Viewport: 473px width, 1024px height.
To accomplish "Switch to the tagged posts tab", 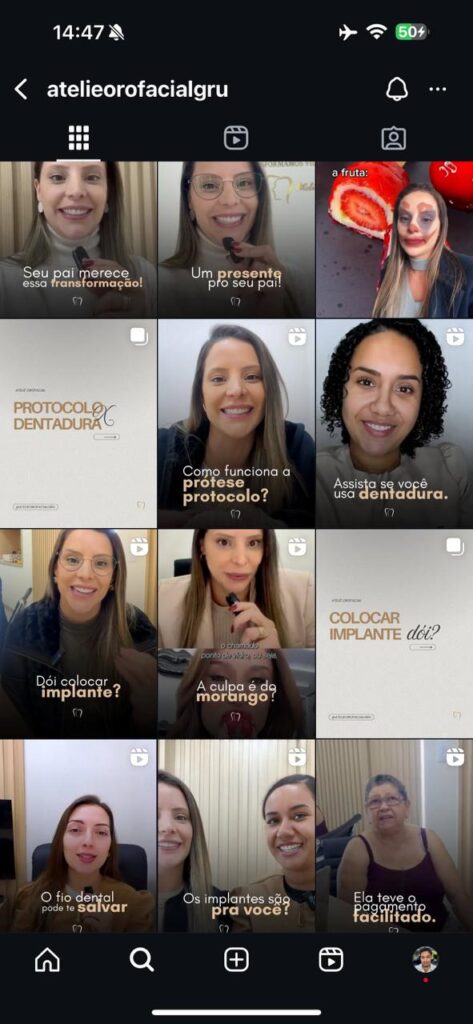I will (x=393, y=138).
